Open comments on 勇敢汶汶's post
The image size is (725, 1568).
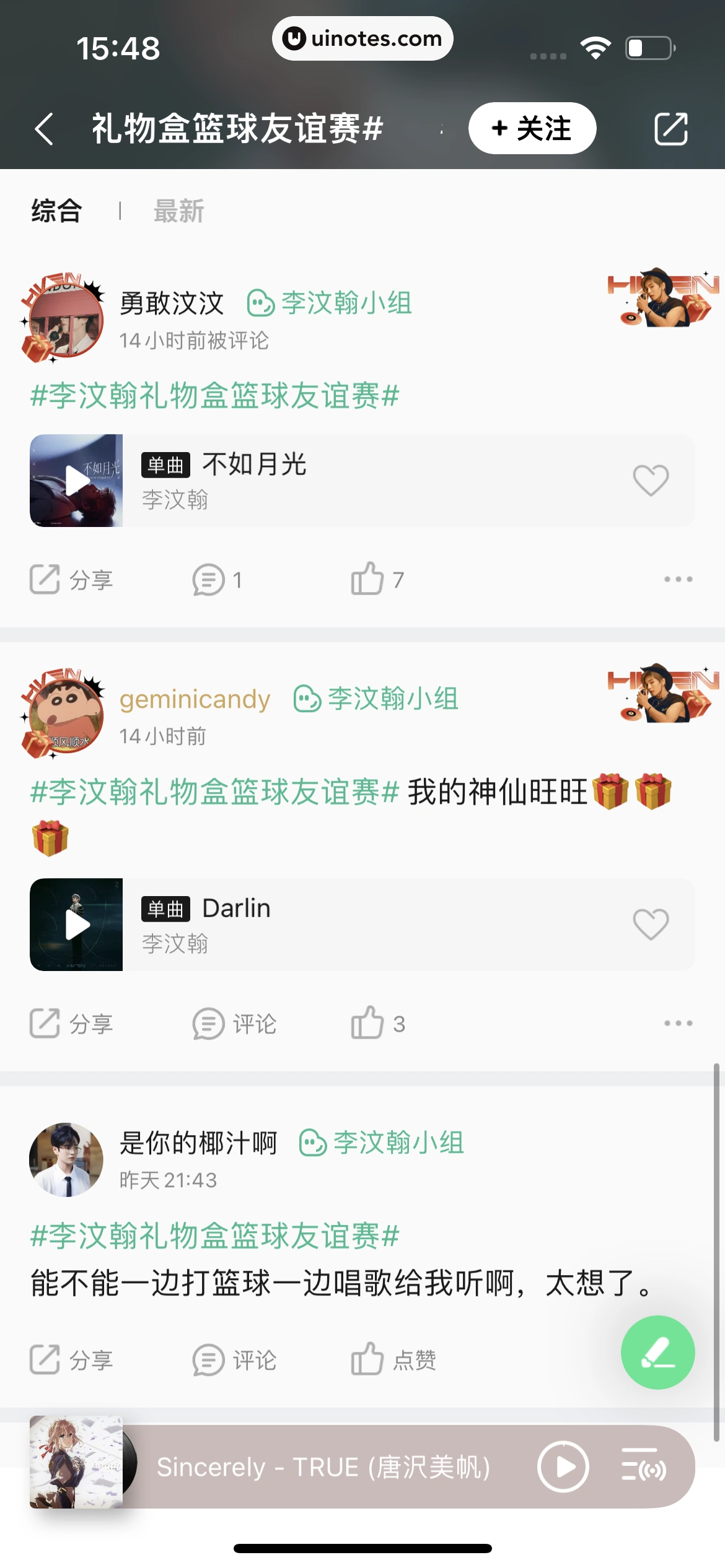(x=217, y=580)
